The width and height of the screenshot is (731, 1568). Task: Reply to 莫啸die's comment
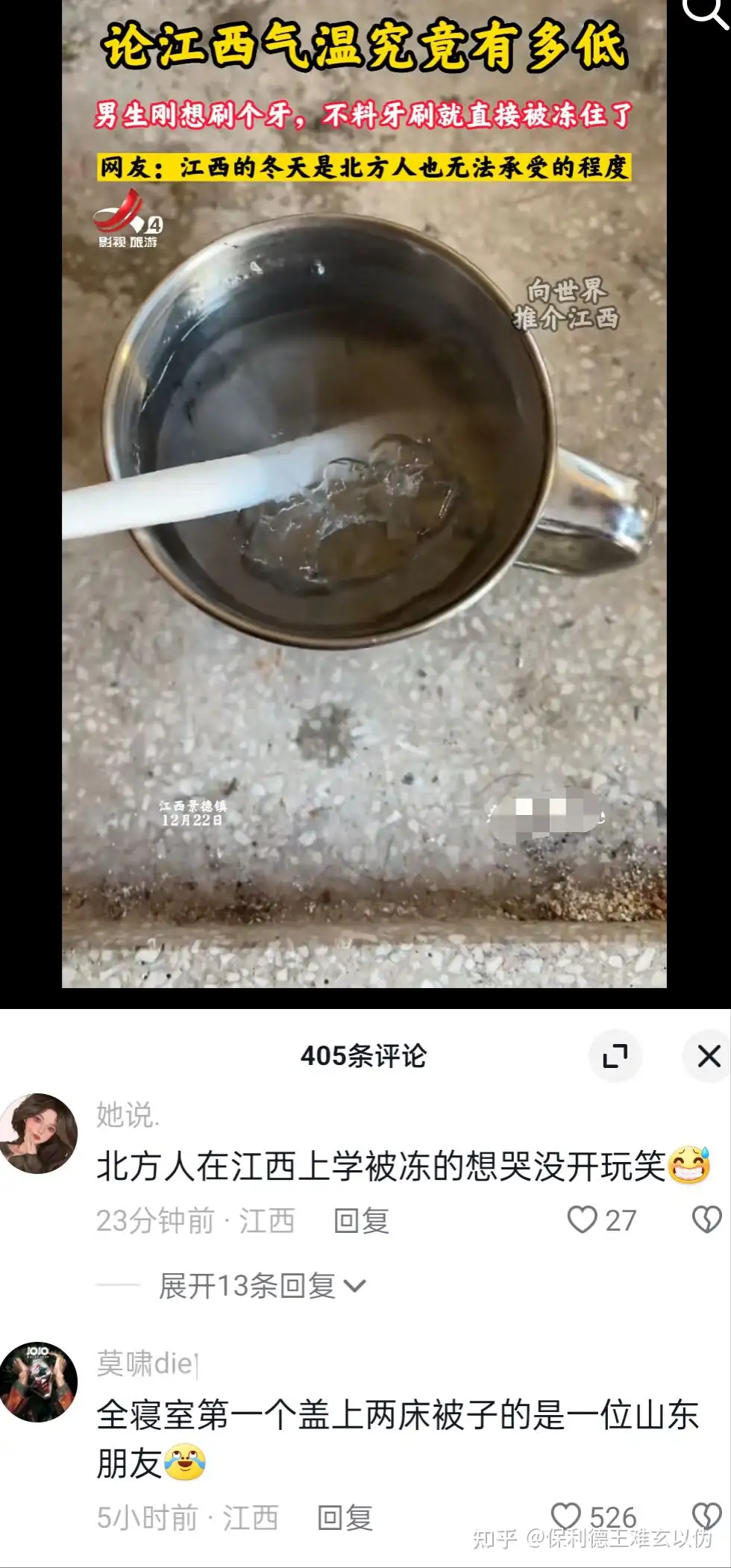click(x=345, y=1517)
